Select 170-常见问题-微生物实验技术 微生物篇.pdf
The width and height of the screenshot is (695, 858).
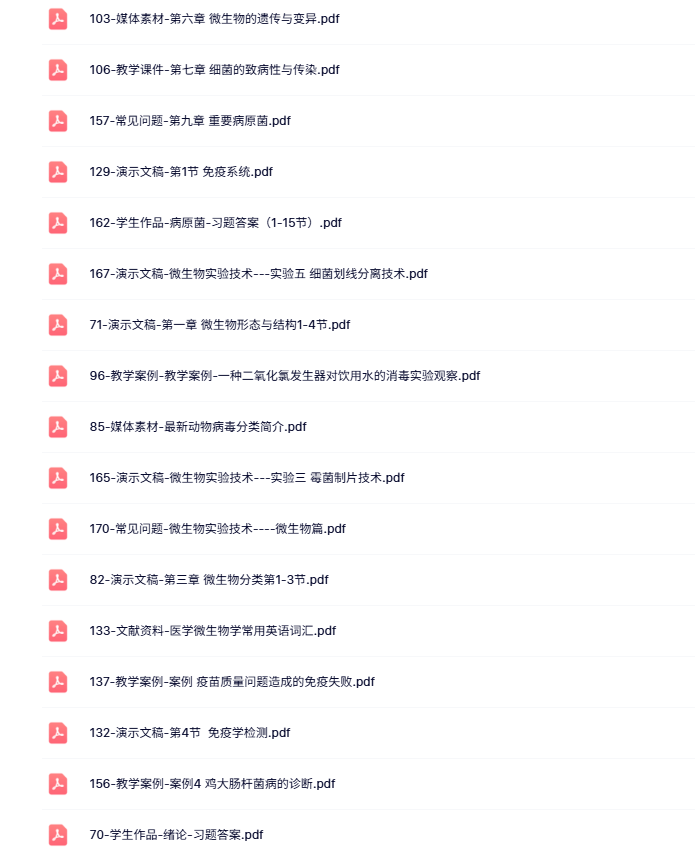coord(217,529)
